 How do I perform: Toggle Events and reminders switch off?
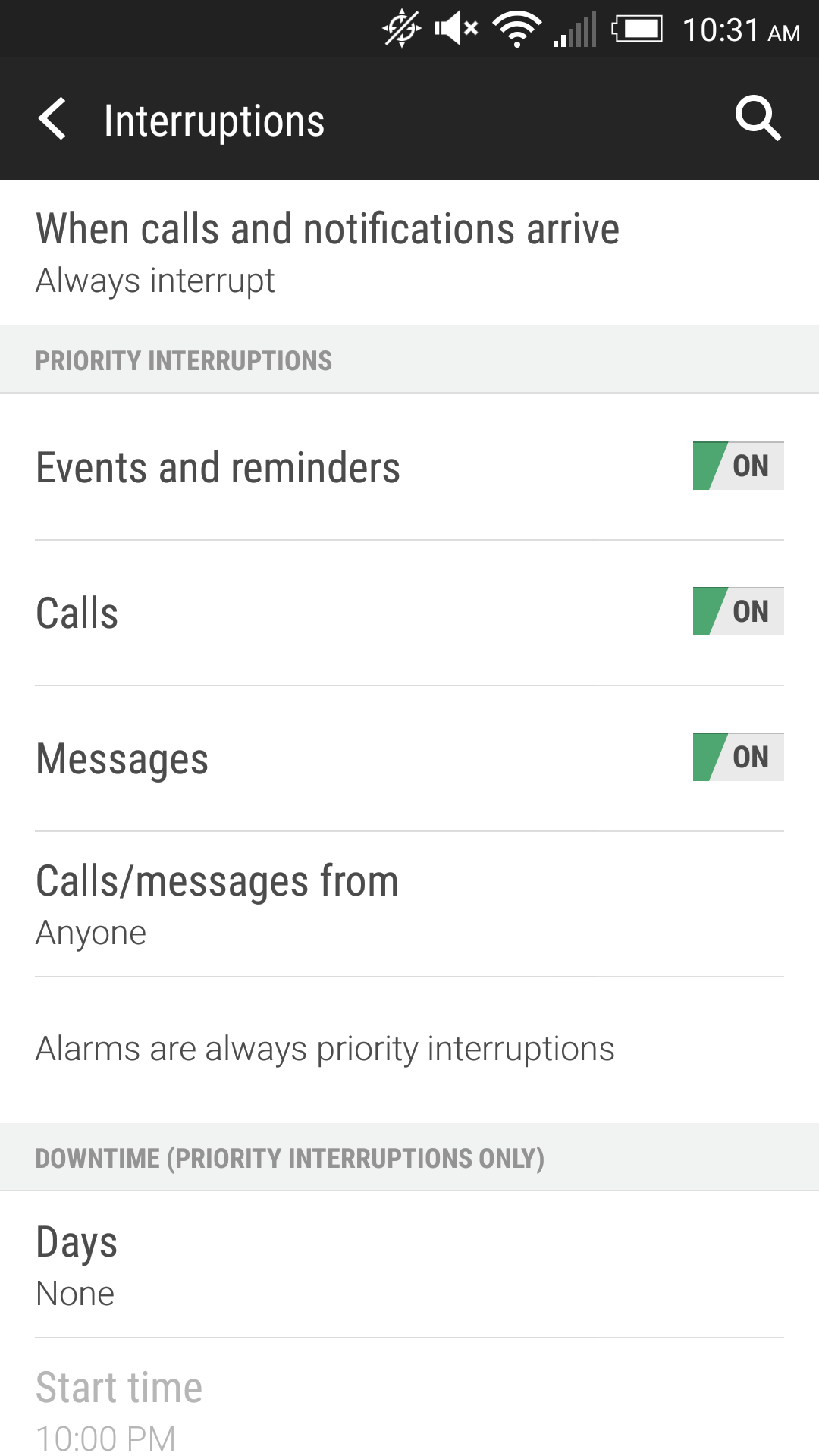tap(737, 466)
